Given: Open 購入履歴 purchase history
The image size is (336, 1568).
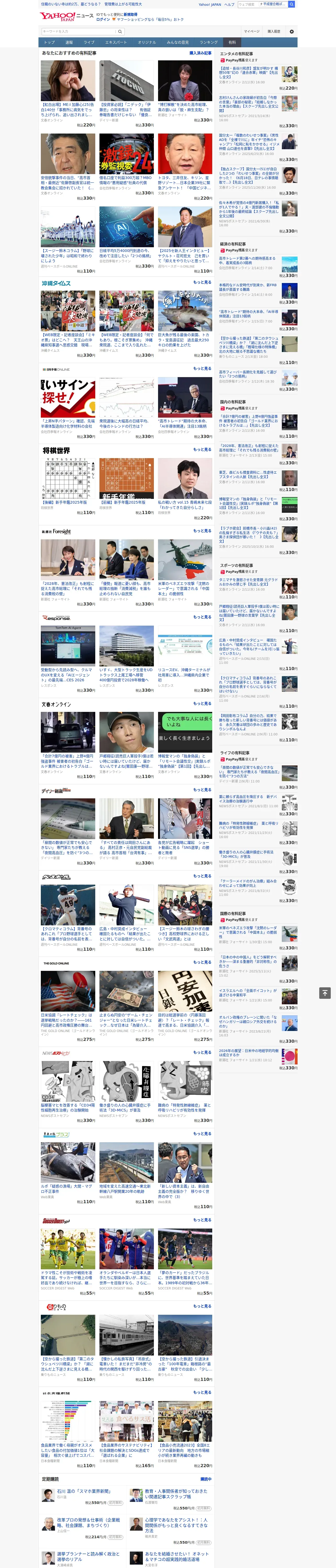Looking at the screenshot, I should [x=274, y=31].
